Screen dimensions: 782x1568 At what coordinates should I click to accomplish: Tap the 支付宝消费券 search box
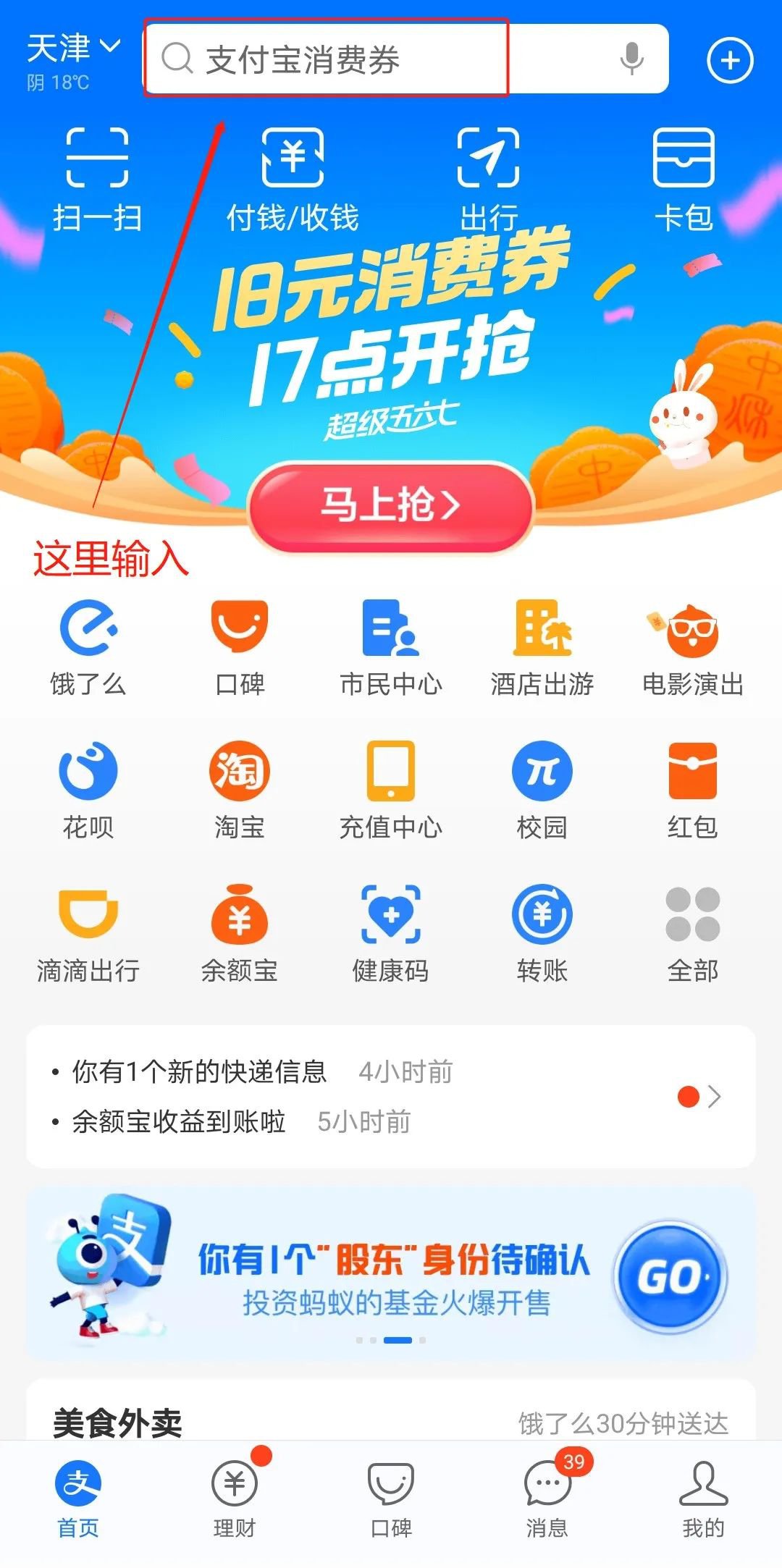(326, 59)
